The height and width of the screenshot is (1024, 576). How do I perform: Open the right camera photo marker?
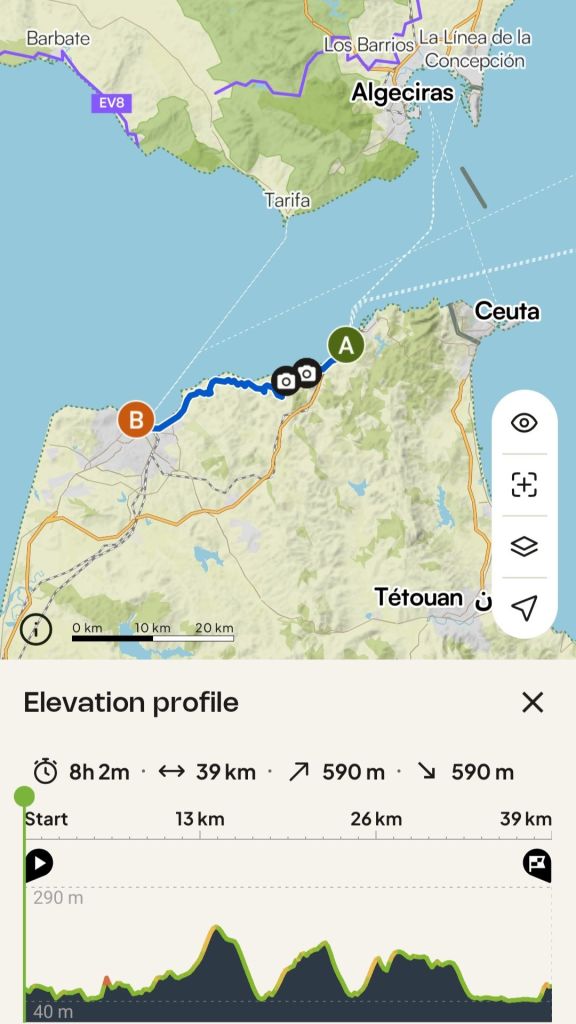(x=307, y=374)
